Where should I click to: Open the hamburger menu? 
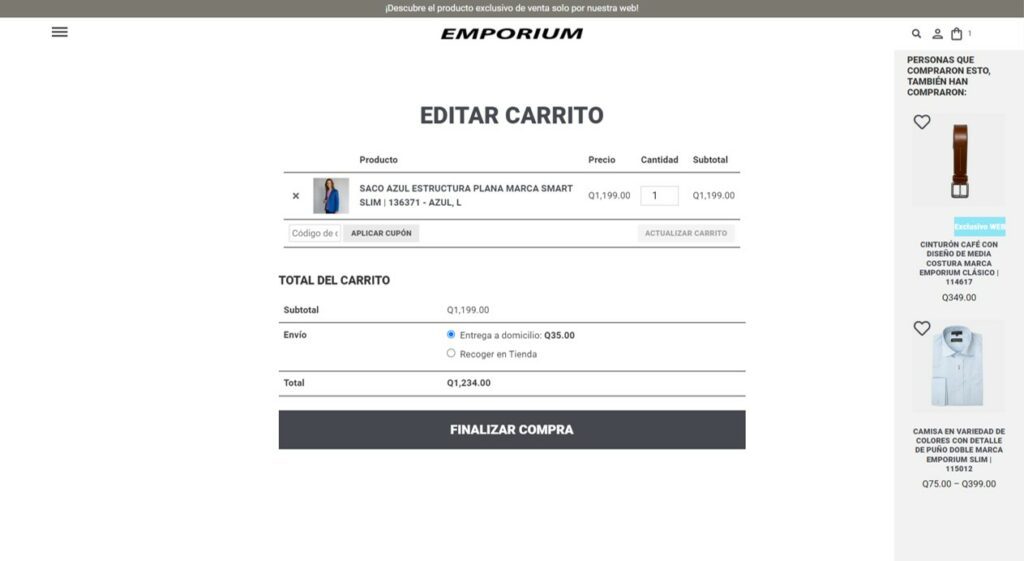click(59, 32)
